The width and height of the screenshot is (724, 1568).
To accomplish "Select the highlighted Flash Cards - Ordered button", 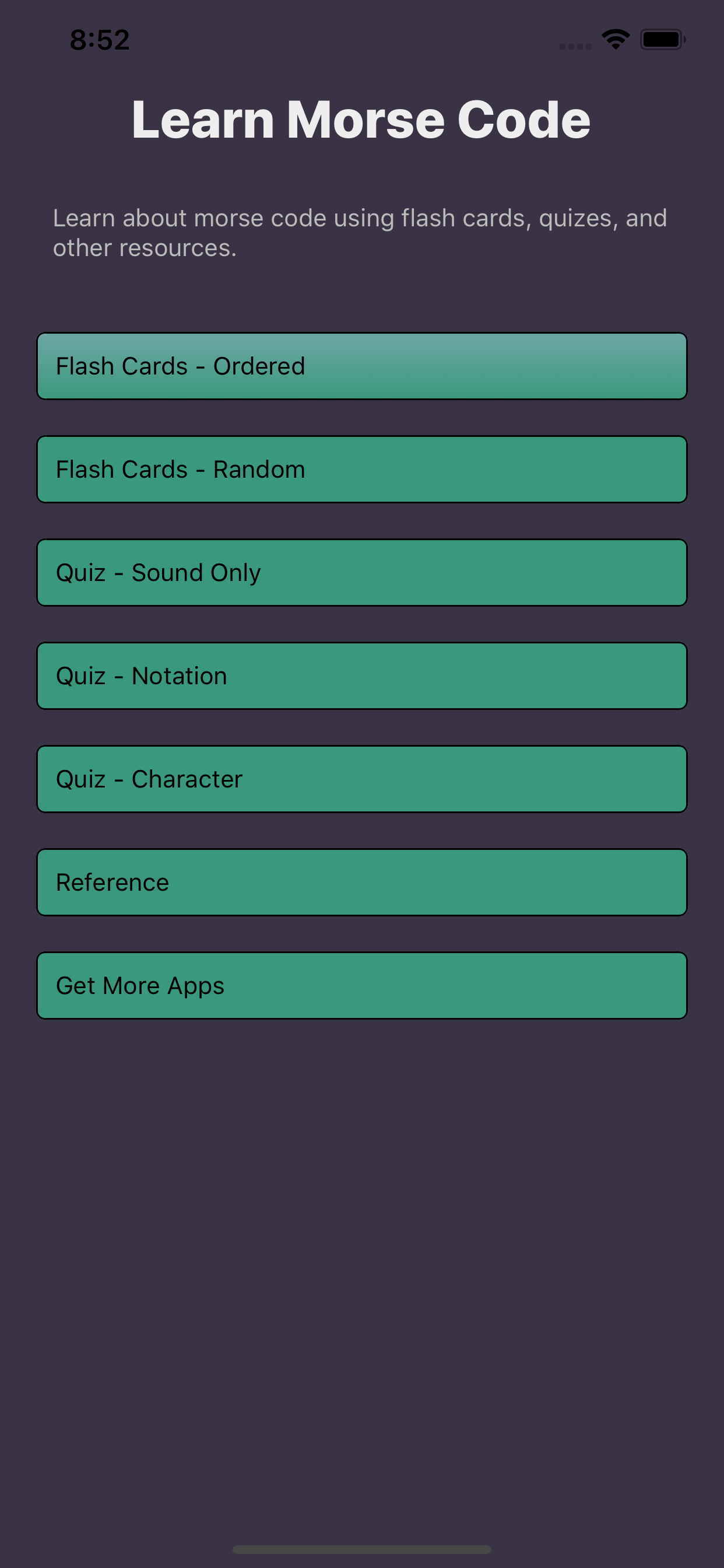I will pos(362,365).
